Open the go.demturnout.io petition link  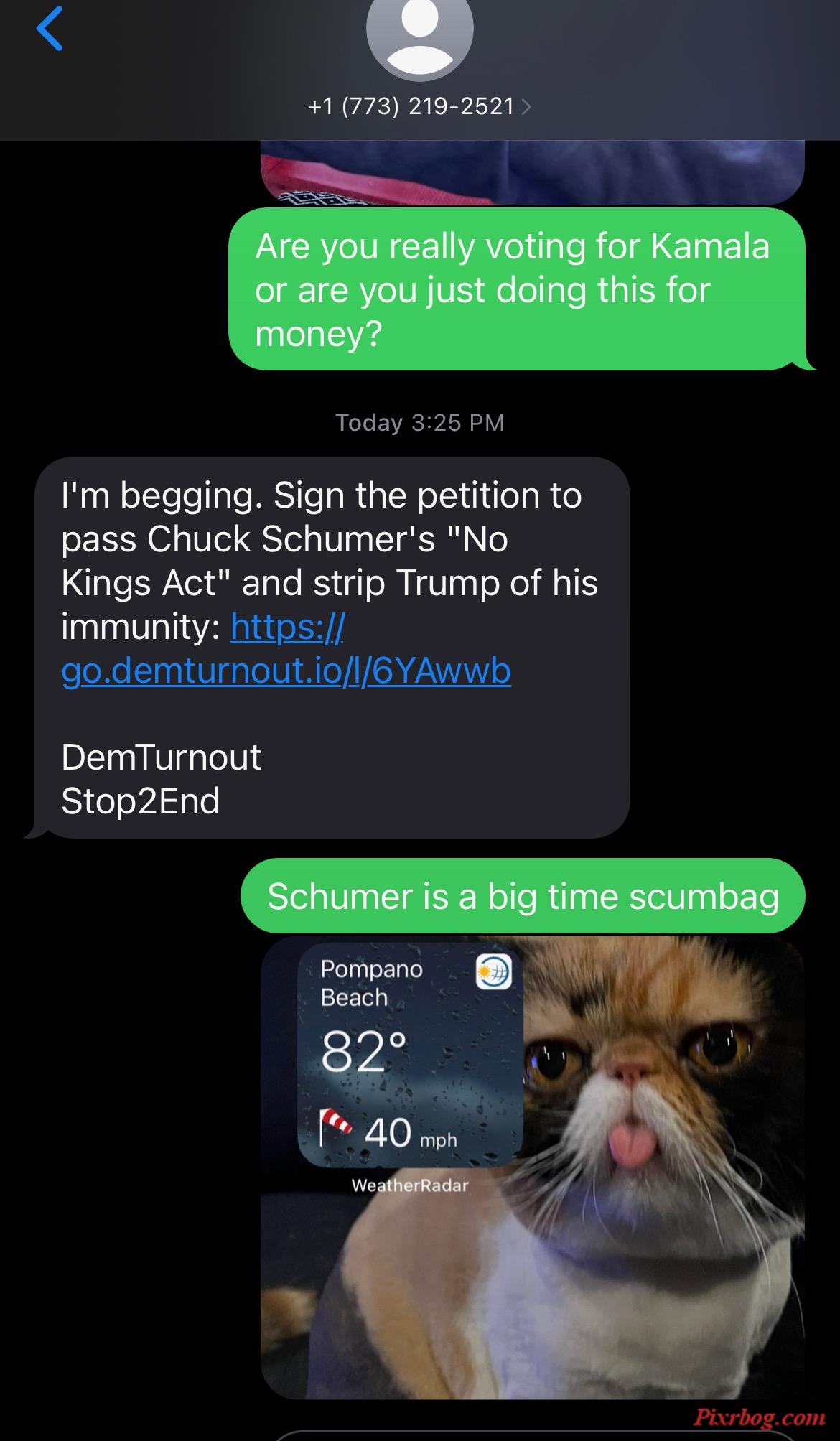pos(286,671)
